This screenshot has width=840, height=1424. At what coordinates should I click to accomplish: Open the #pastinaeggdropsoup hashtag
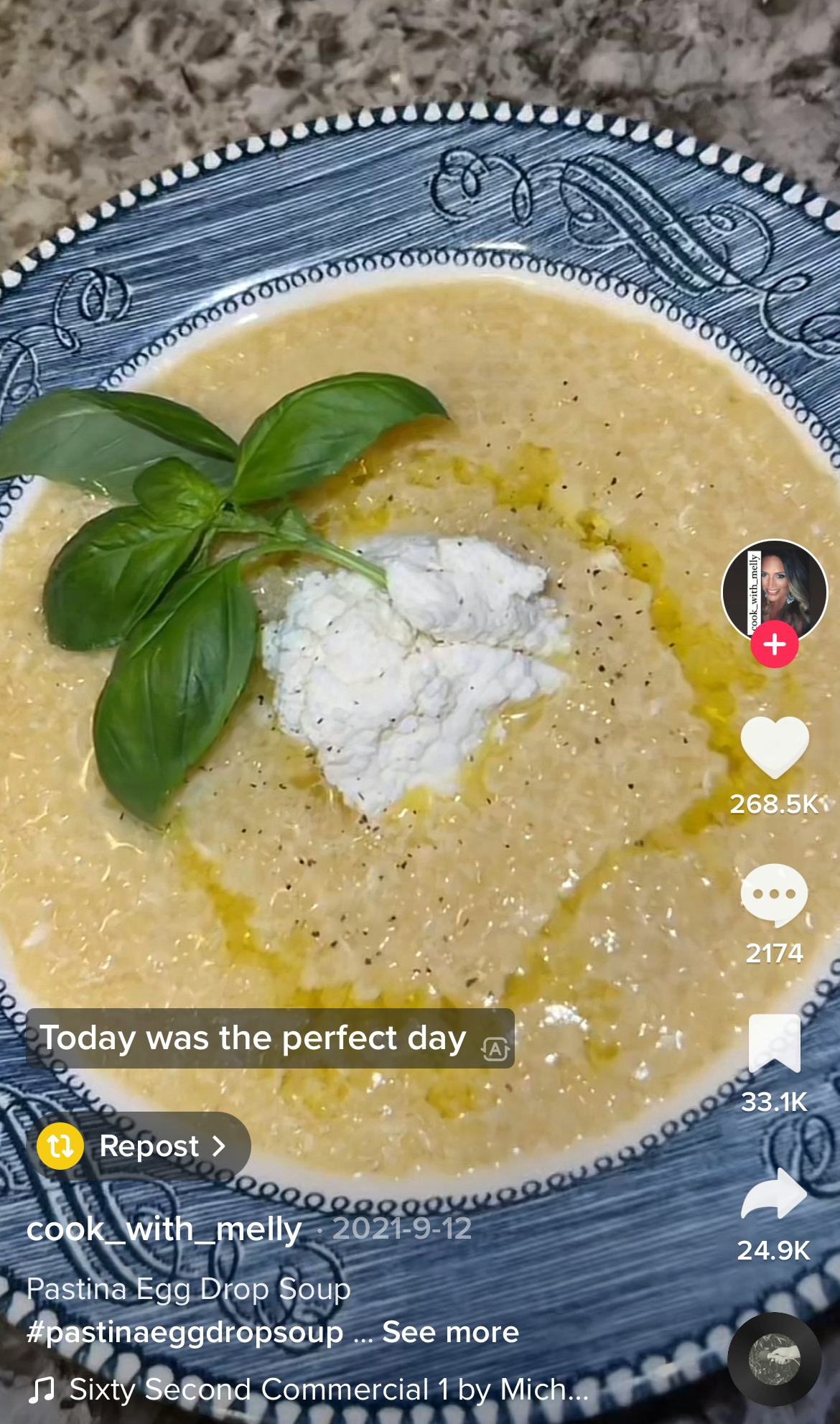(x=185, y=1333)
